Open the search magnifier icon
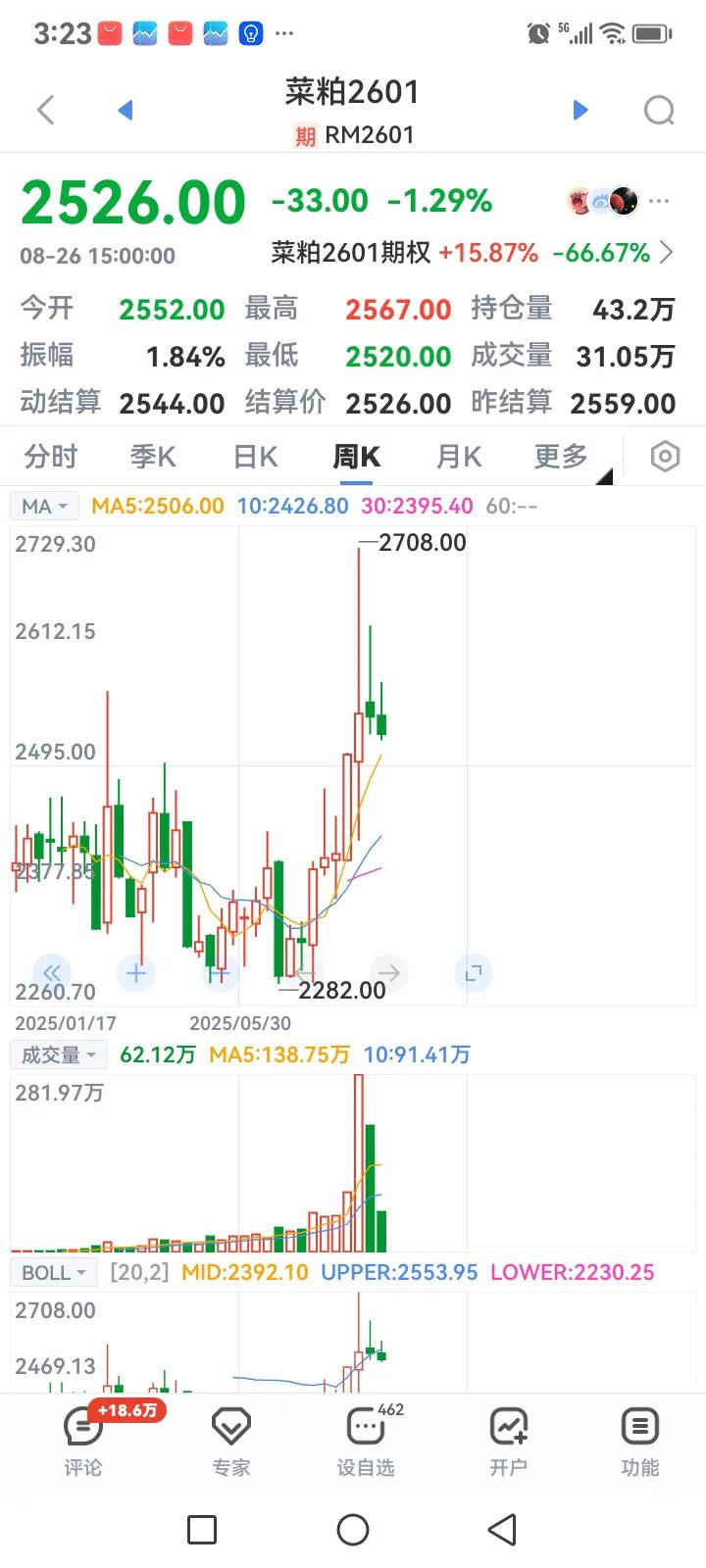This screenshot has width=706, height=1568. click(x=659, y=110)
